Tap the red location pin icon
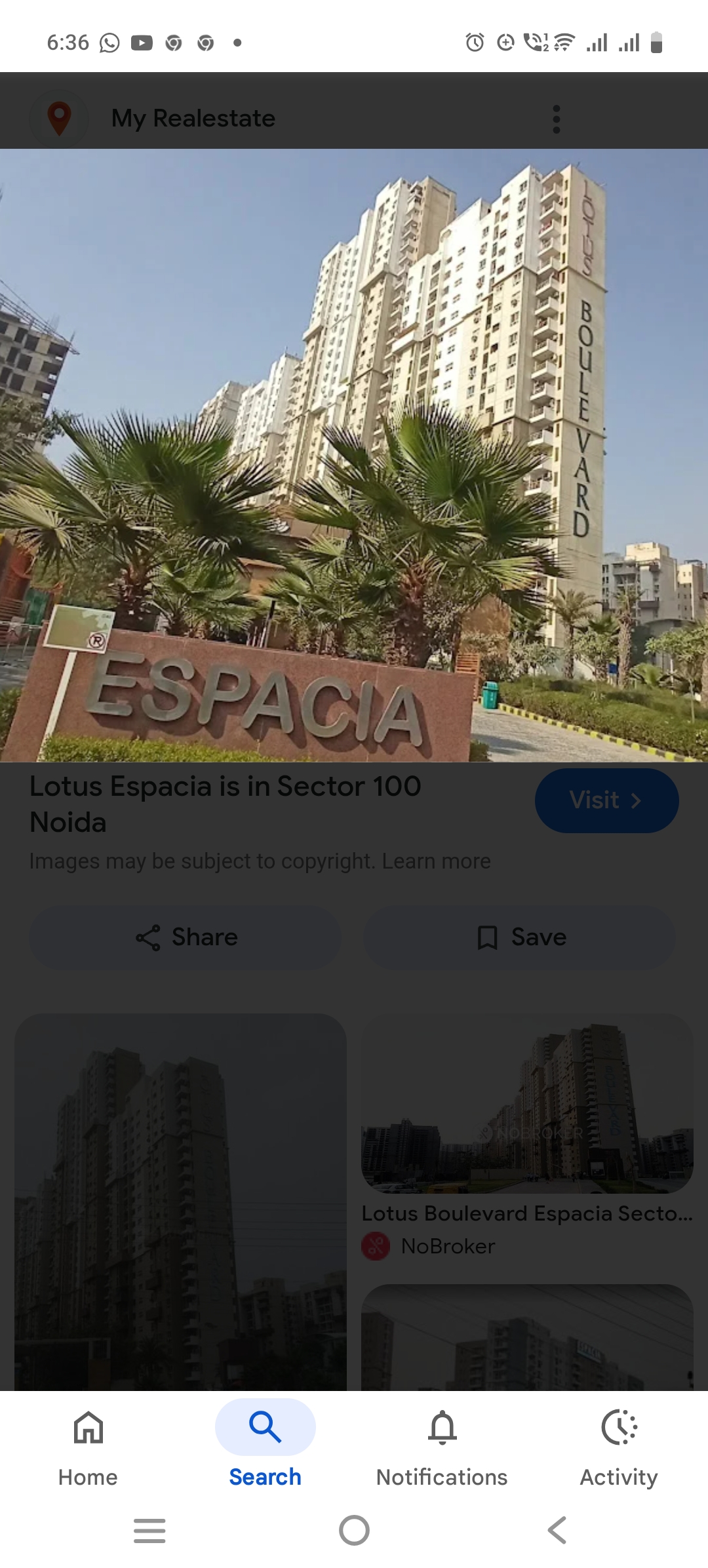Viewport: 708px width, 1568px height. (x=58, y=118)
